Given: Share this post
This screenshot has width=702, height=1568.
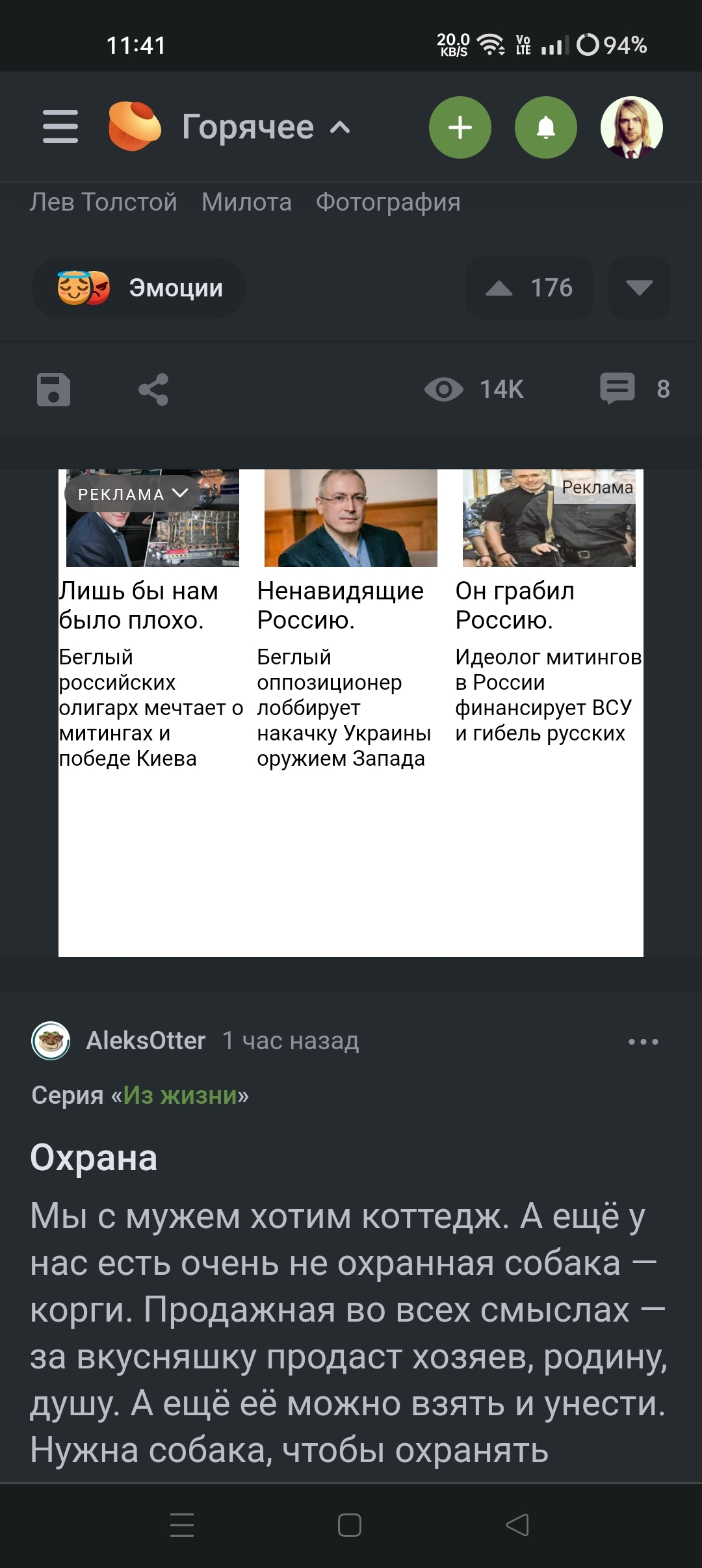Looking at the screenshot, I should click(x=153, y=389).
